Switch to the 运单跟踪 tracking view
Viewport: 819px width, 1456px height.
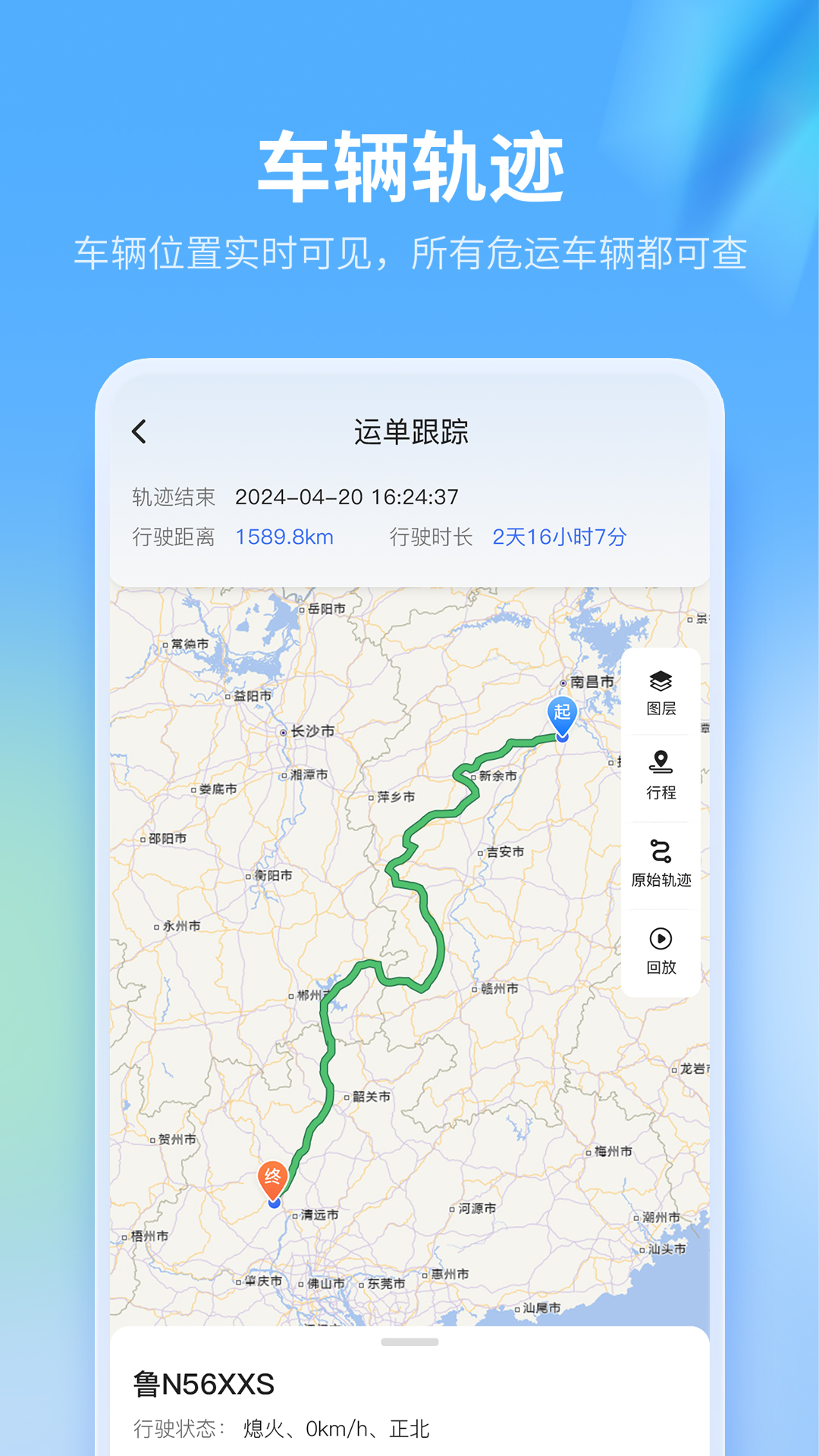409,431
